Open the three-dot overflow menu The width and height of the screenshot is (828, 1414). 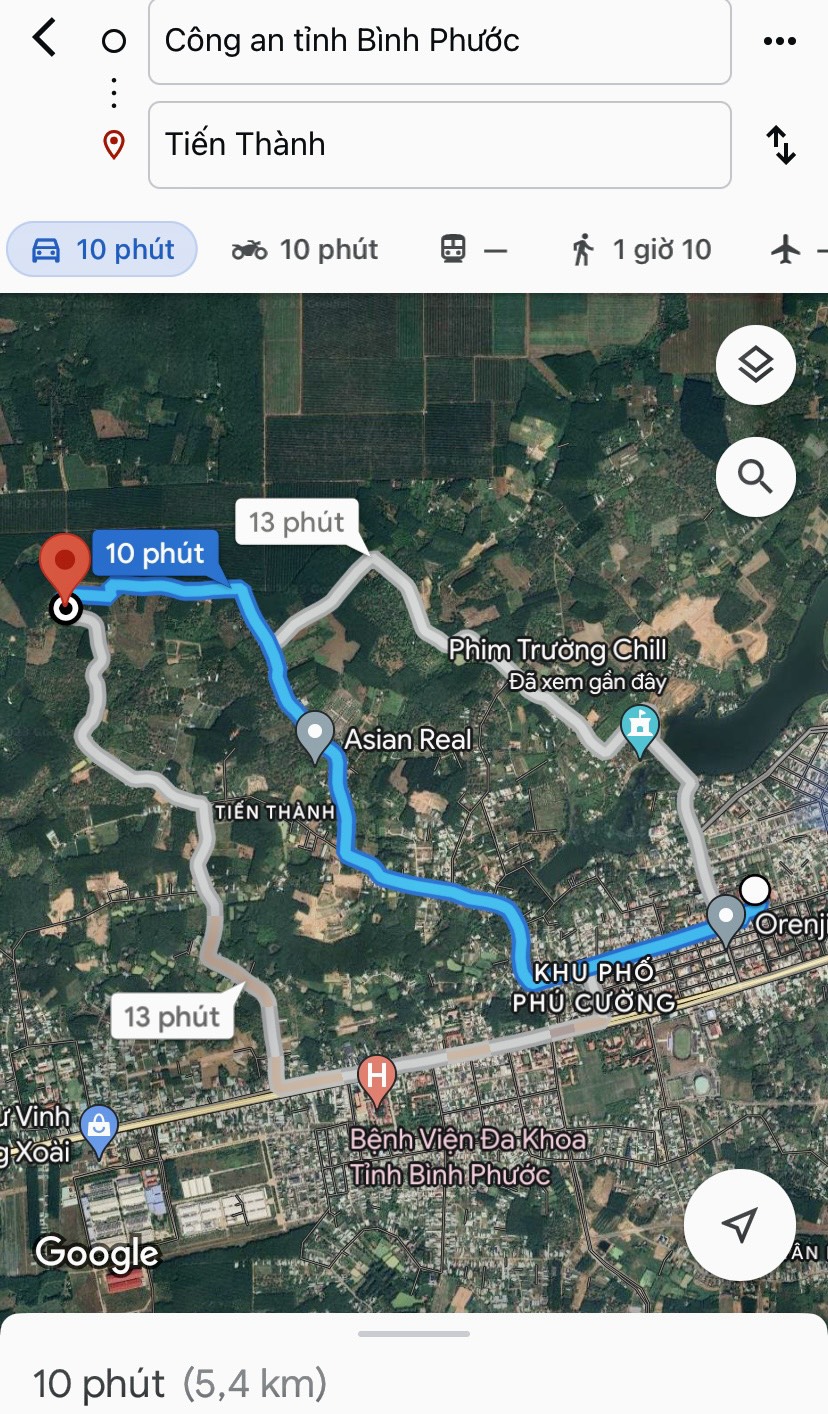(779, 41)
